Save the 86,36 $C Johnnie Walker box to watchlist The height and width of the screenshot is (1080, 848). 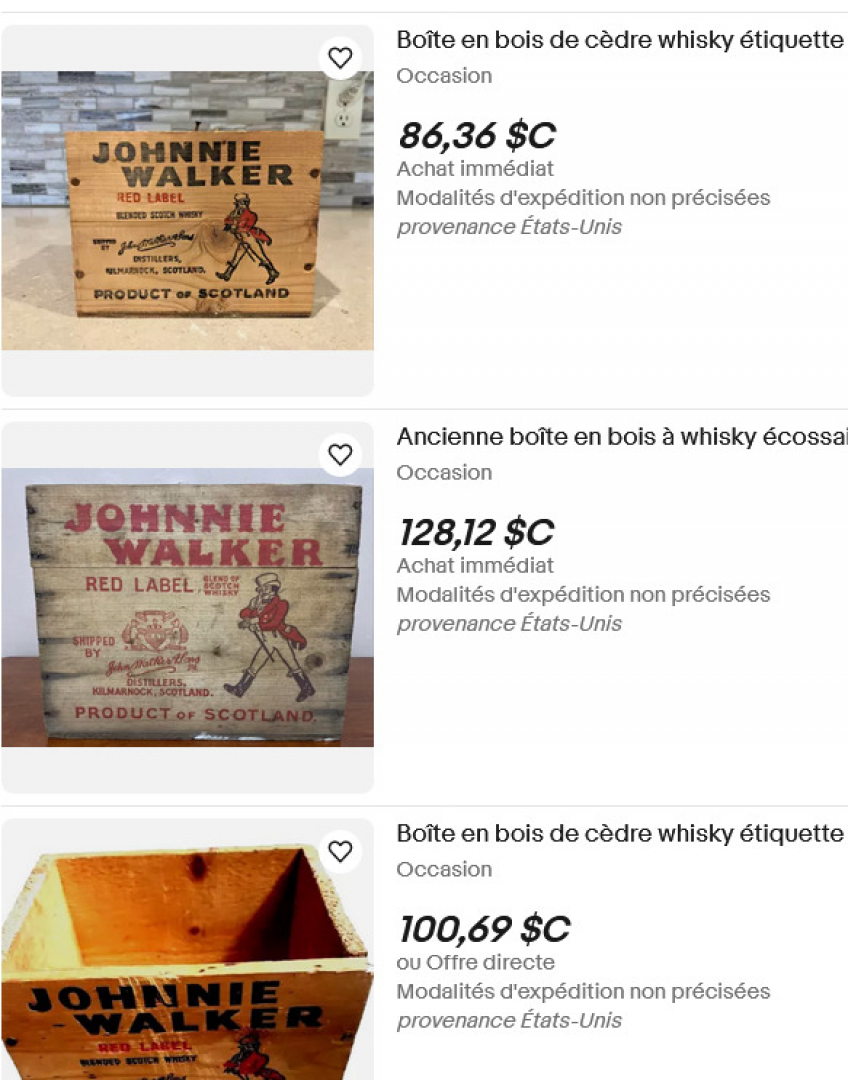click(x=340, y=58)
